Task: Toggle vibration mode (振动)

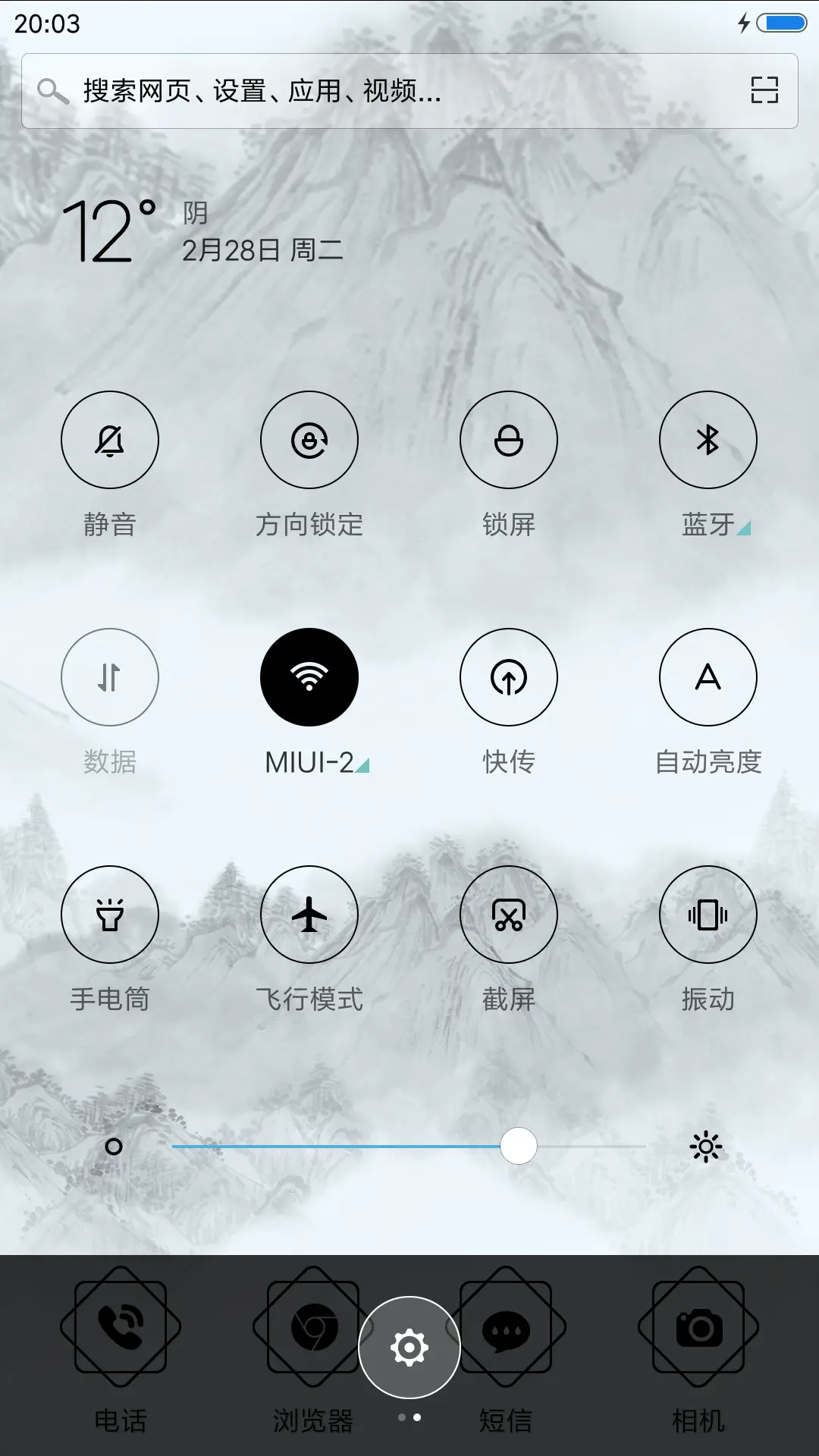Action: pos(708,915)
